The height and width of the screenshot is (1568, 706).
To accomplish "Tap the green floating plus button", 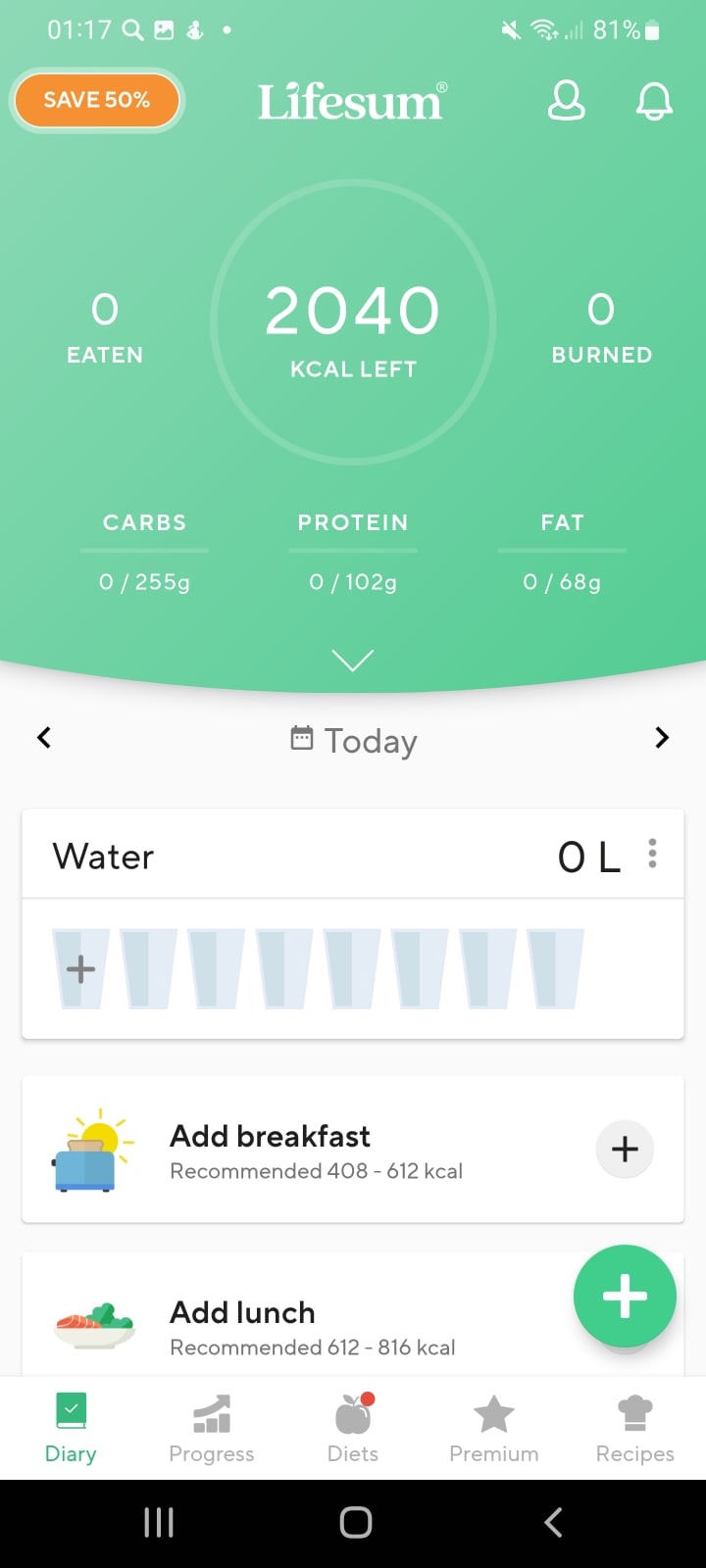I will [625, 1296].
